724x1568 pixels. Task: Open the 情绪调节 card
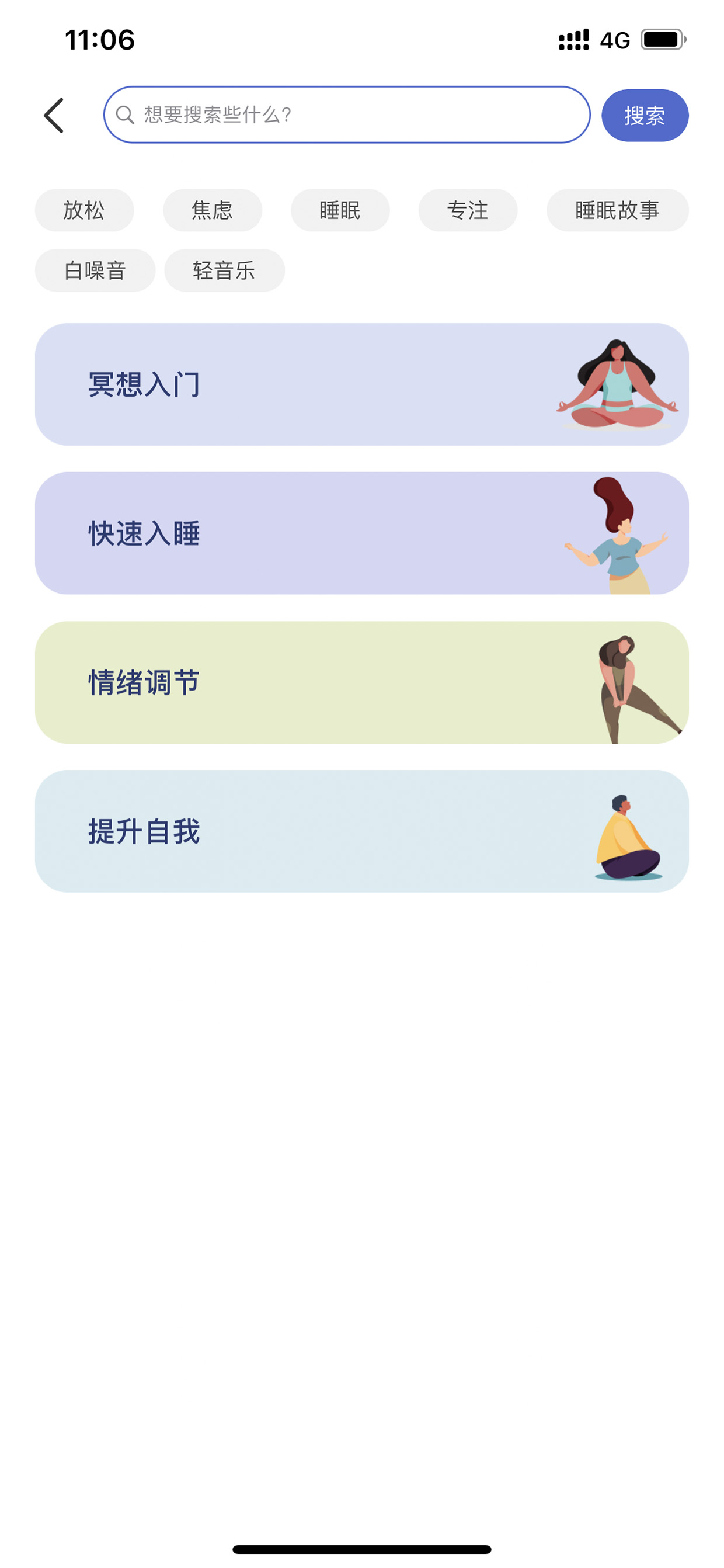coord(362,682)
